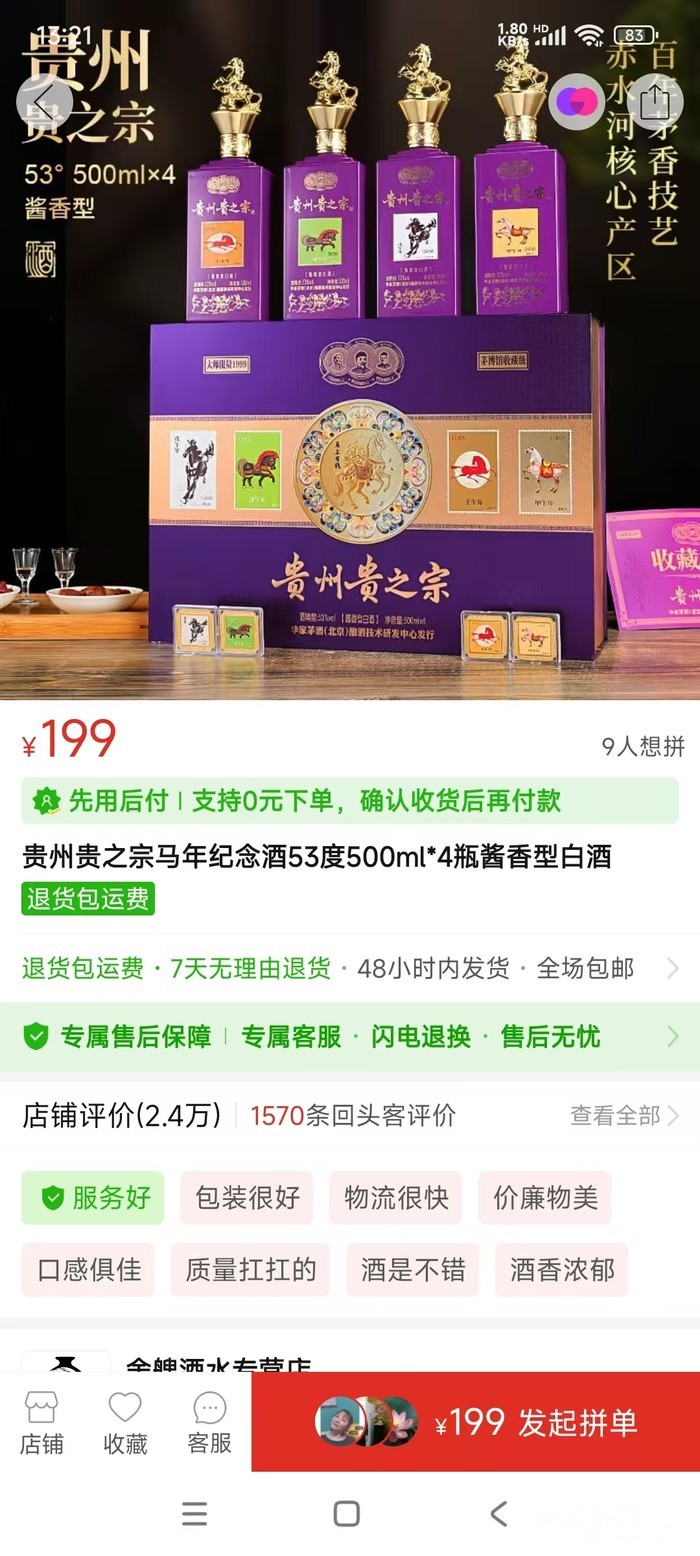Open 专属售后保障 after-sales guarantee details
This screenshot has width=700, height=1556.
tap(349, 1037)
